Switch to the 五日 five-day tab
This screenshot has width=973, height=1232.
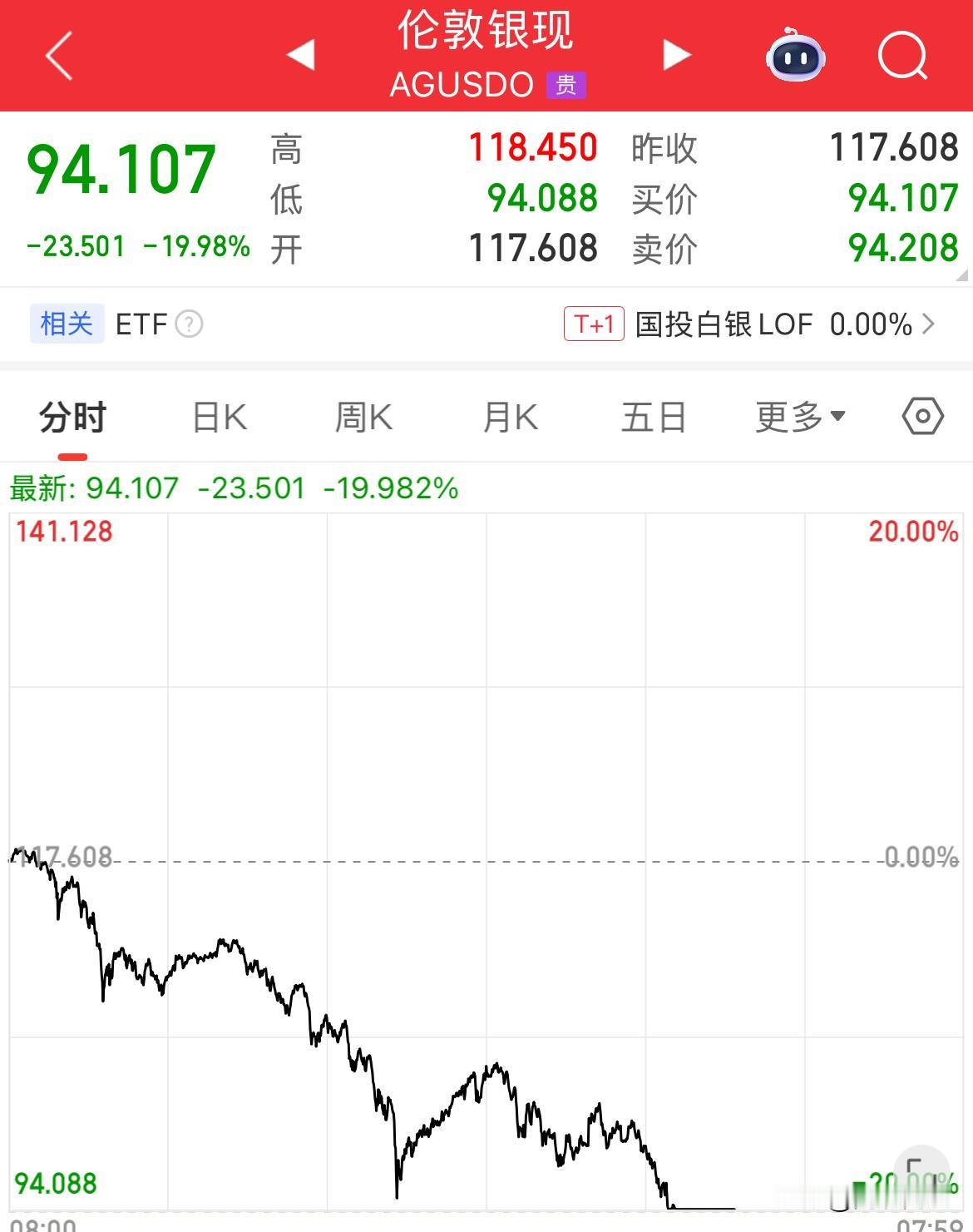pyautogui.click(x=654, y=417)
